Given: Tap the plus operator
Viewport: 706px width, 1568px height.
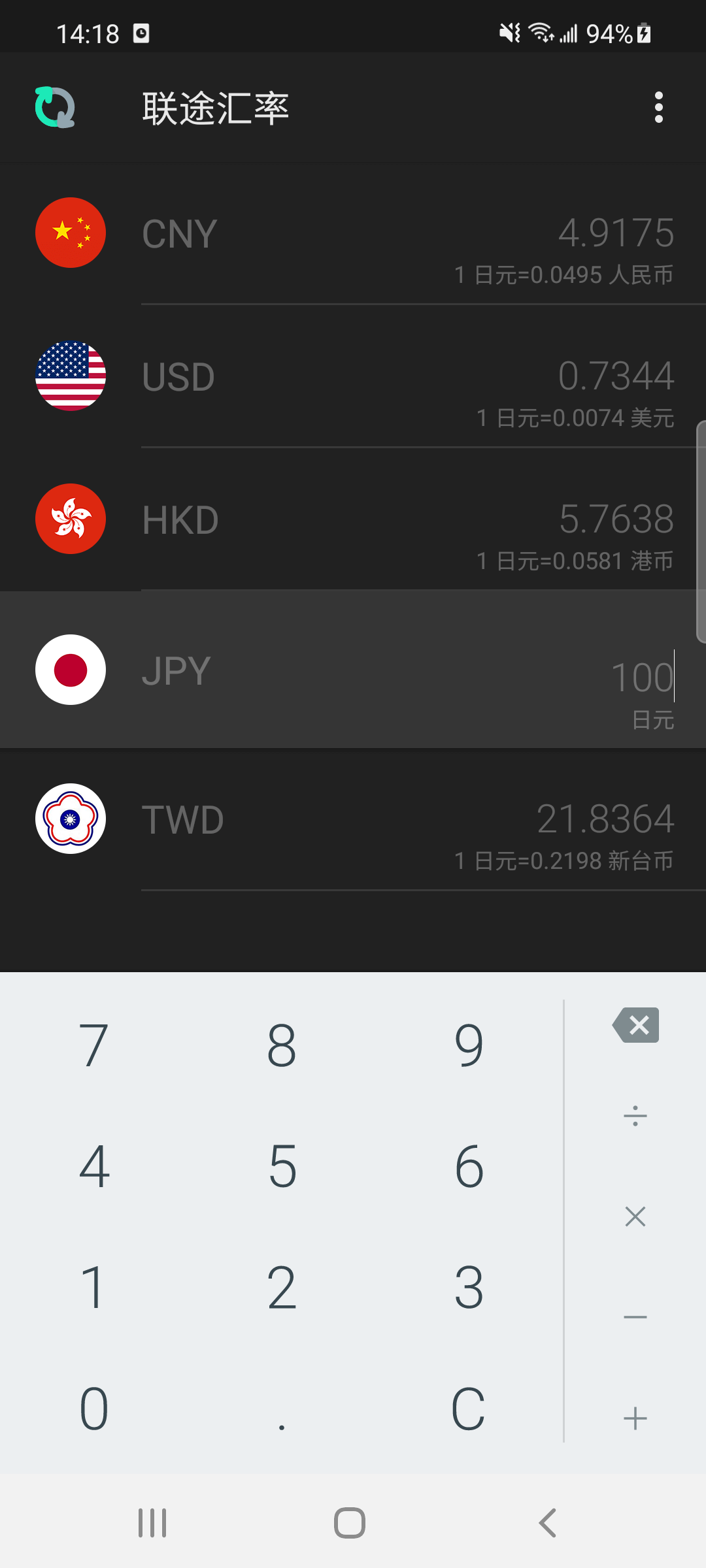Looking at the screenshot, I should click(x=635, y=1418).
